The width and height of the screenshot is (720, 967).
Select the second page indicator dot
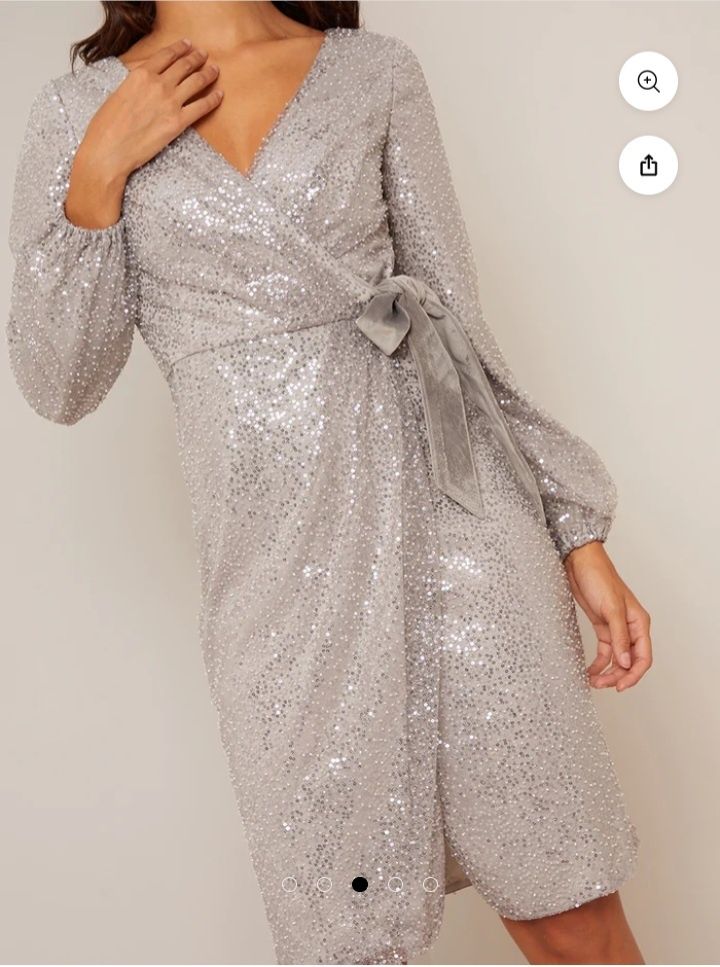pyautogui.click(x=324, y=884)
